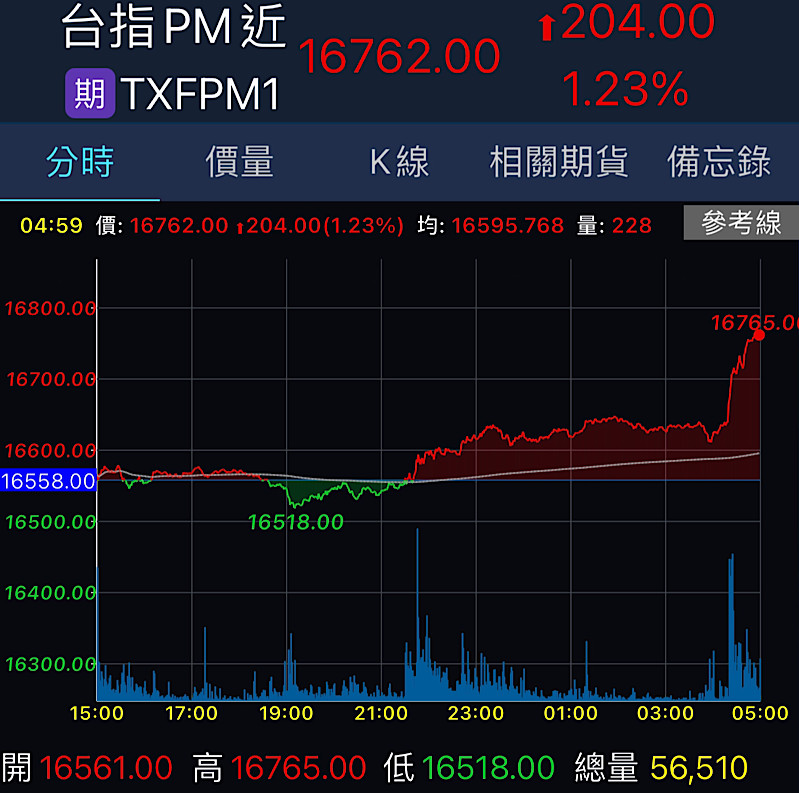
Task: Switch to the 分時 tab
Action: [x=80, y=162]
